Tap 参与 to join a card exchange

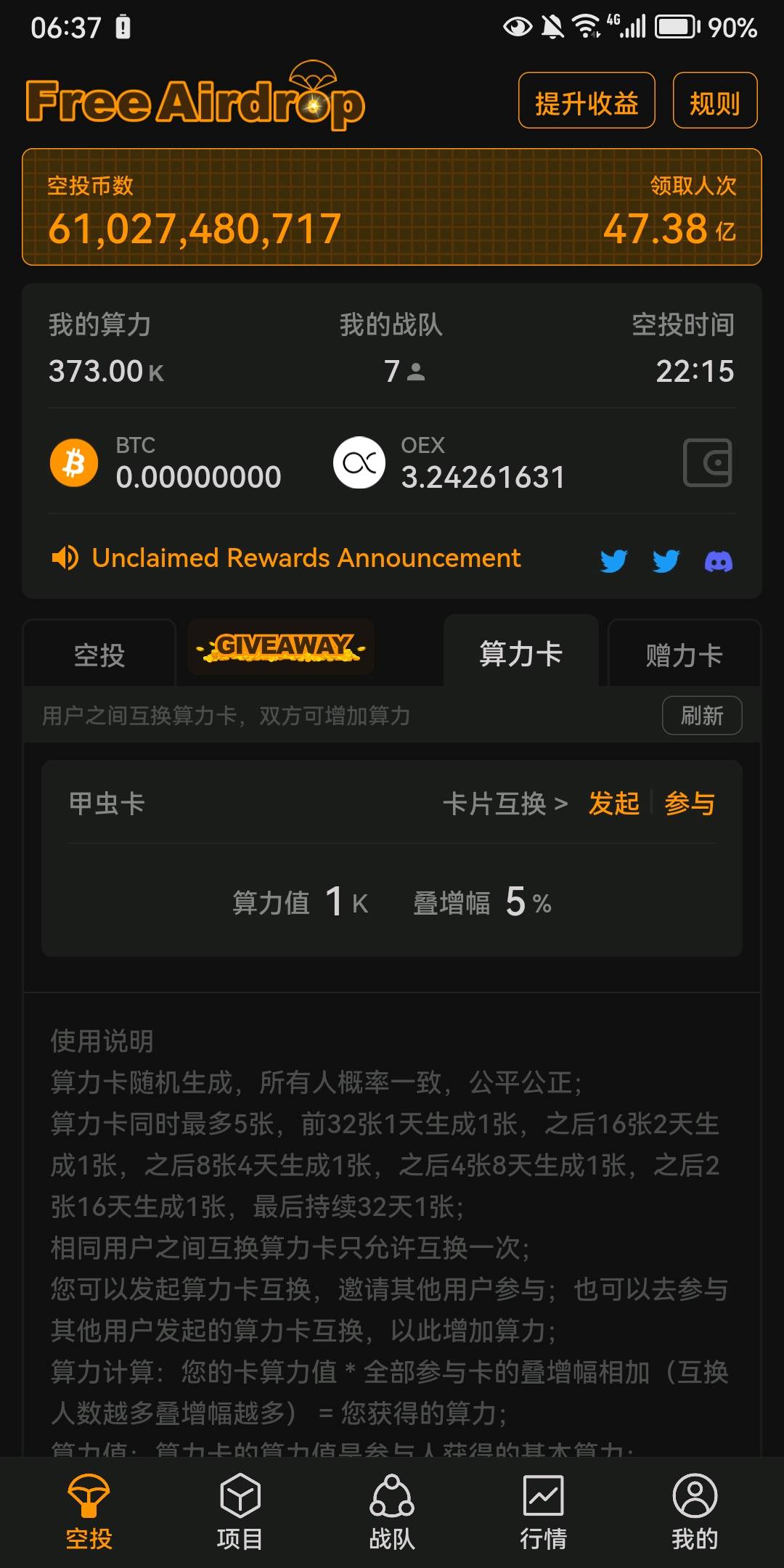click(690, 804)
